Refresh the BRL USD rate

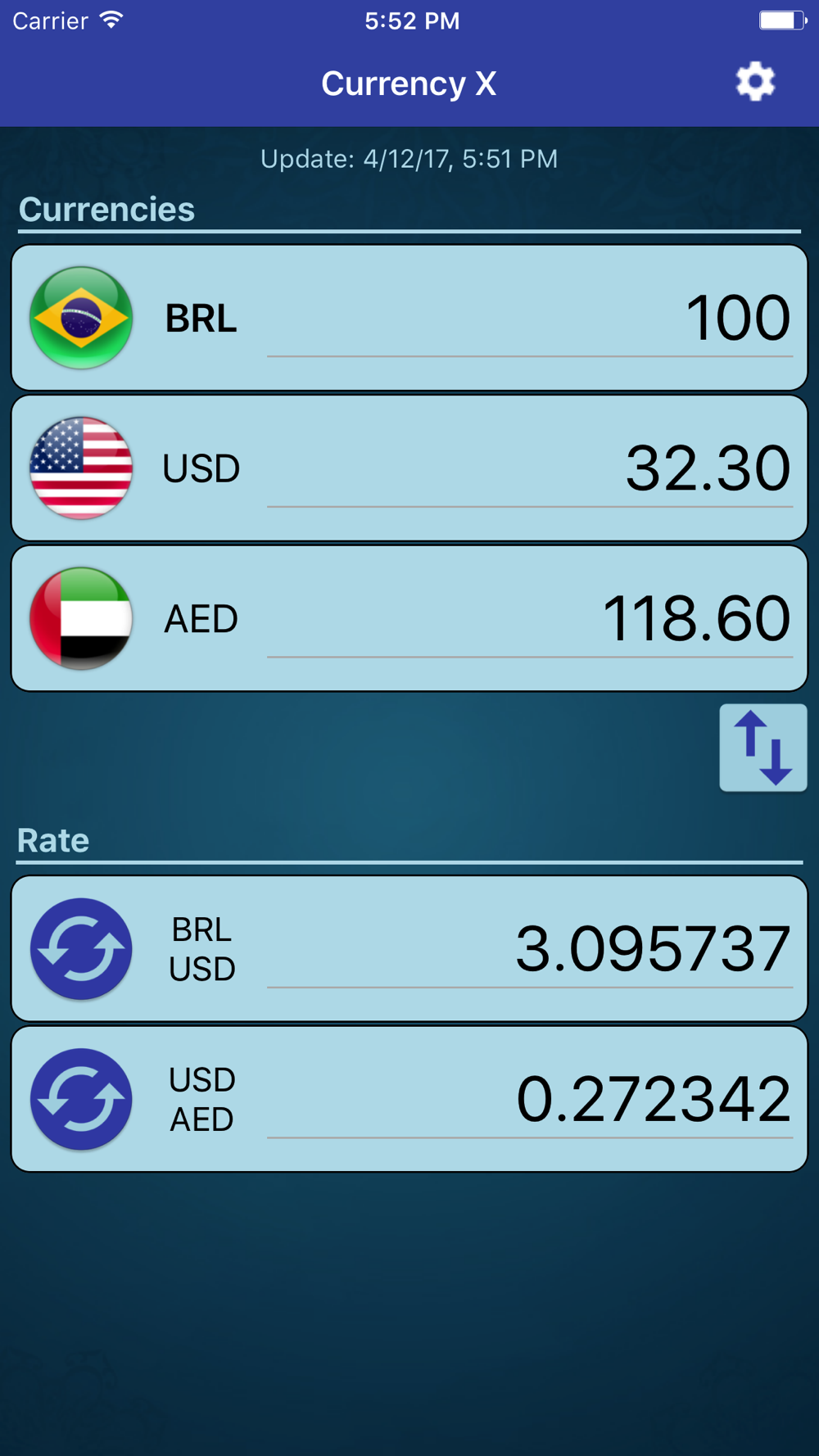[x=81, y=949]
